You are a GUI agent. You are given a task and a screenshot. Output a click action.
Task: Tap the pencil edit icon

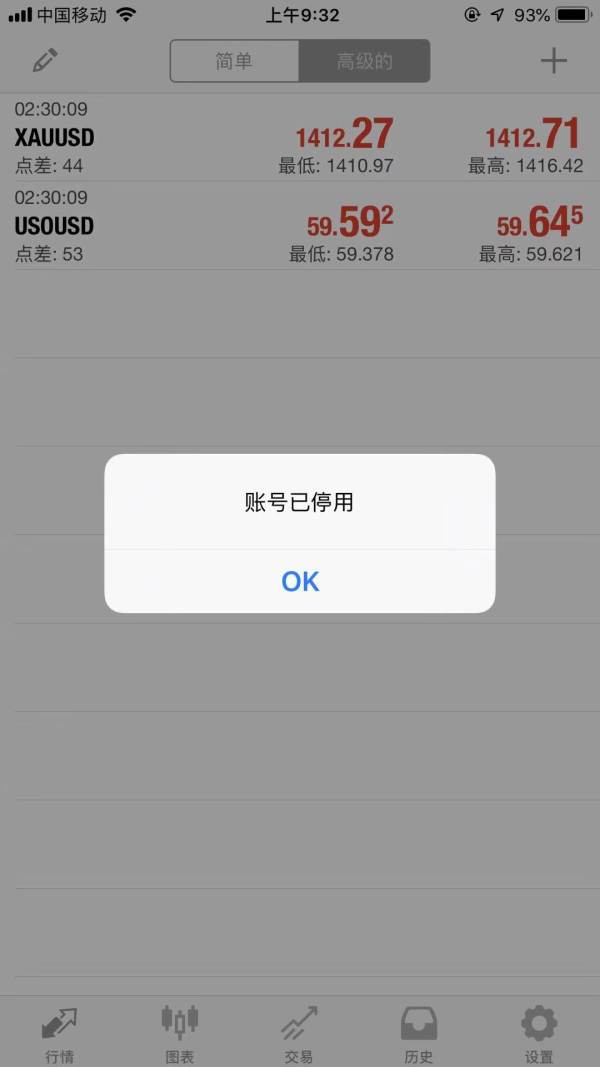[x=45, y=61]
